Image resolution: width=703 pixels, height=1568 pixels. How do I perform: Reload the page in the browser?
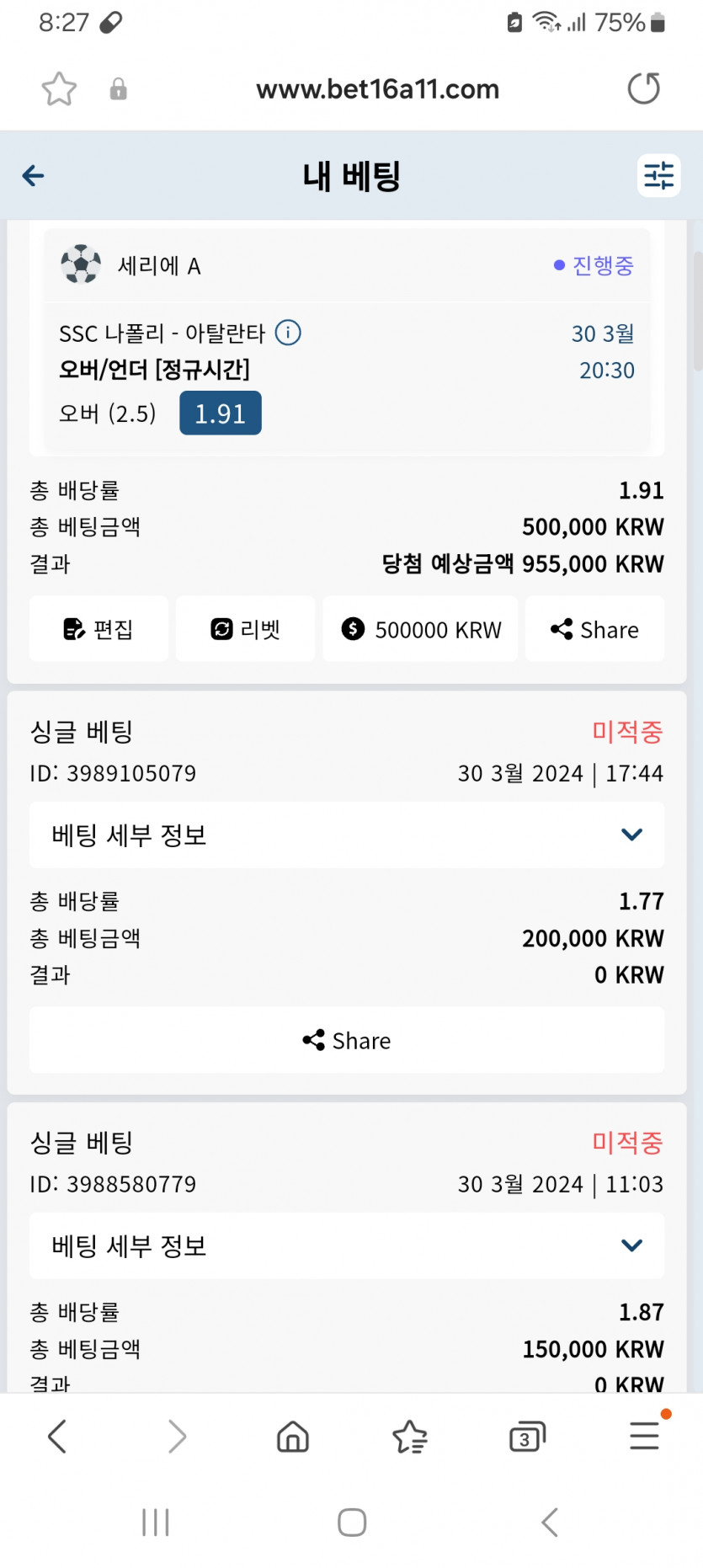[x=644, y=89]
